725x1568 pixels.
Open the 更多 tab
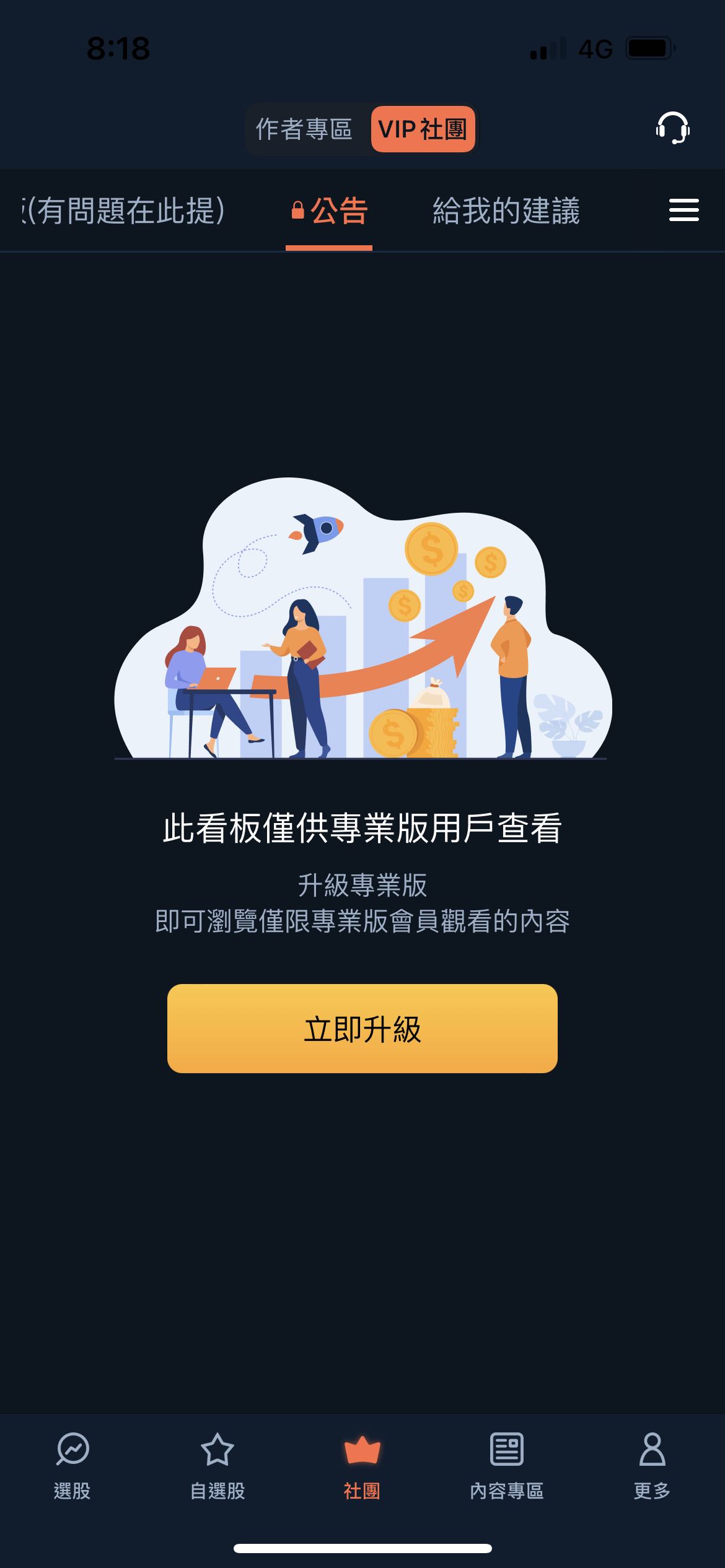[x=652, y=1465]
